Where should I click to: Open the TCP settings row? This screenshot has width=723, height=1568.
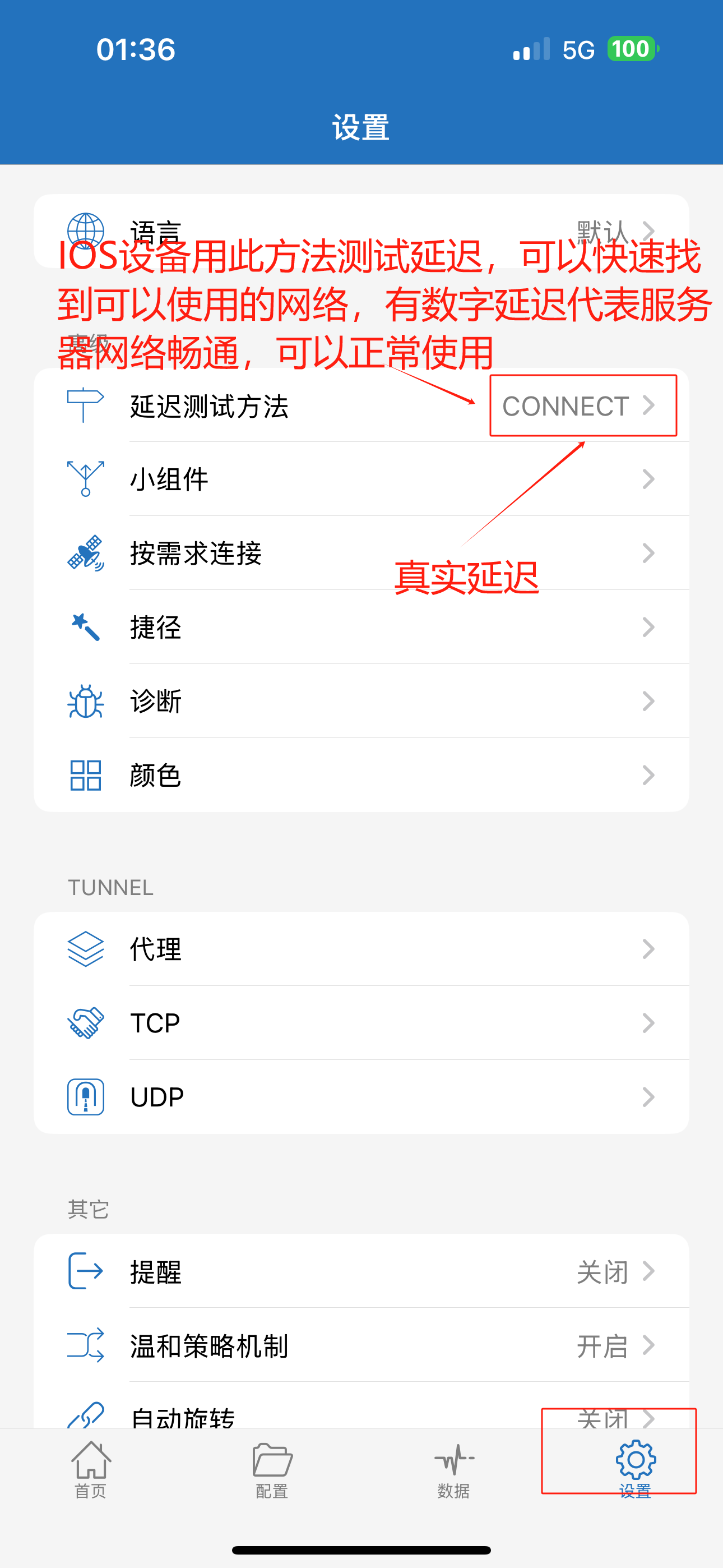pyautogui.click(x=361, y=1022)
